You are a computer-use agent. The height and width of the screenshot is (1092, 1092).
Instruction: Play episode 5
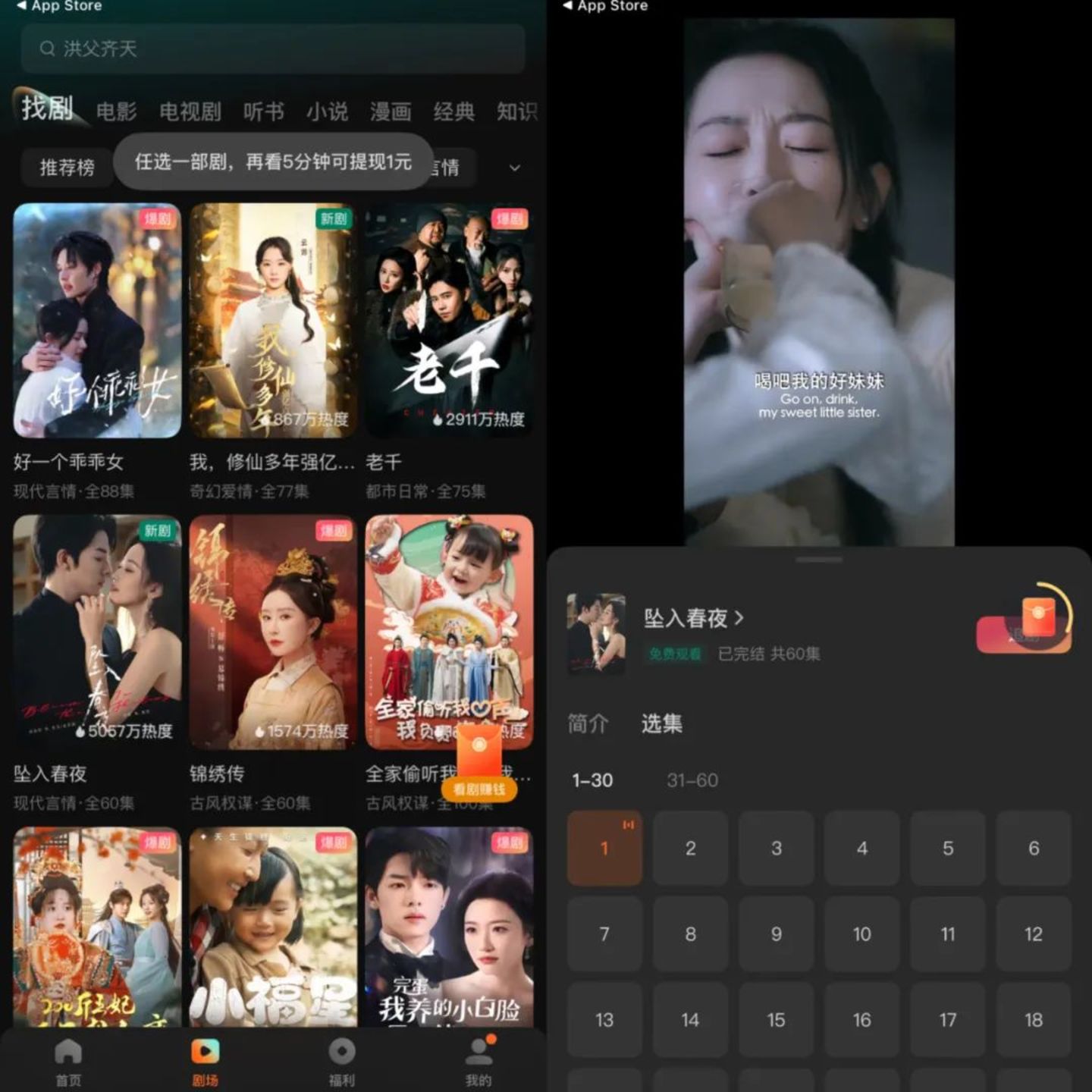pos(947,849)
